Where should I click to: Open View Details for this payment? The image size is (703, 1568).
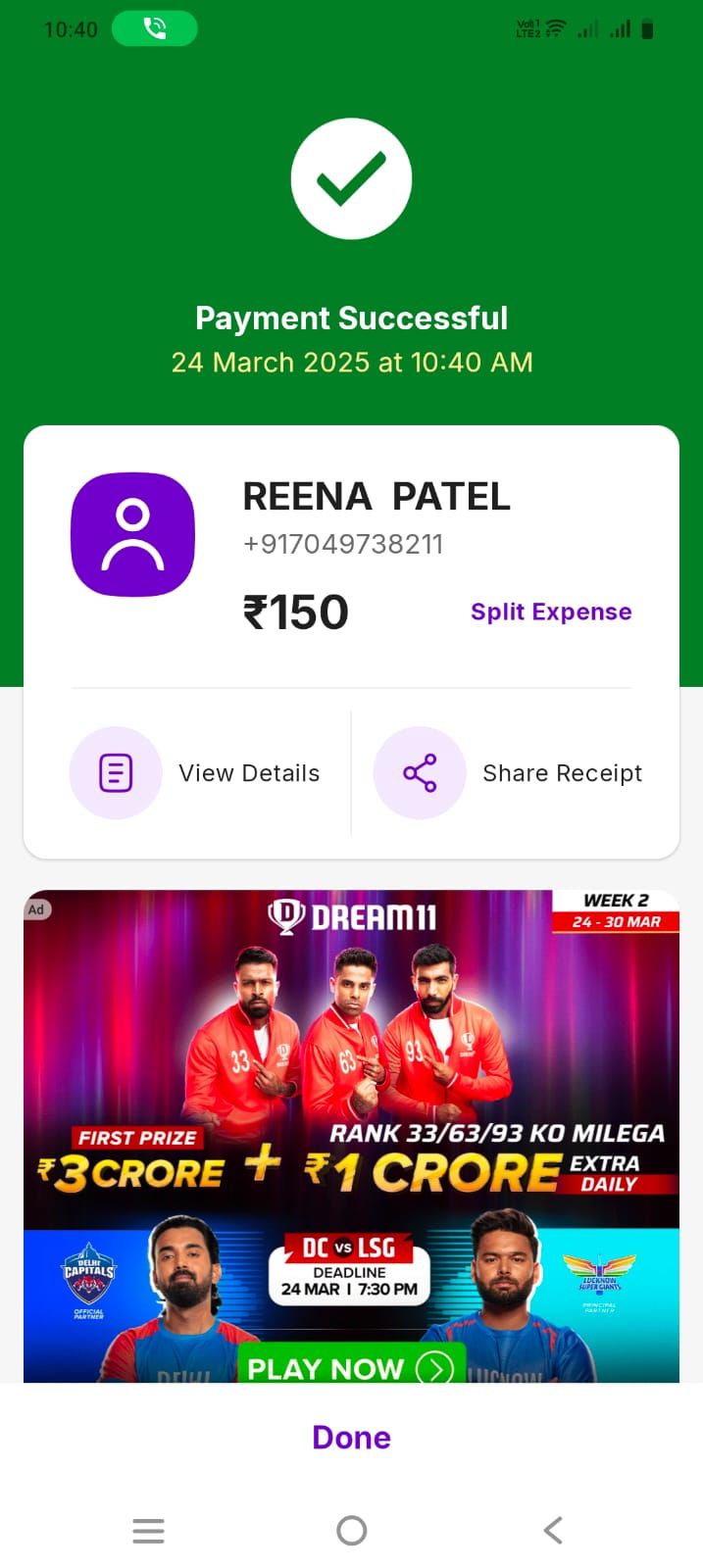(195, 773)
